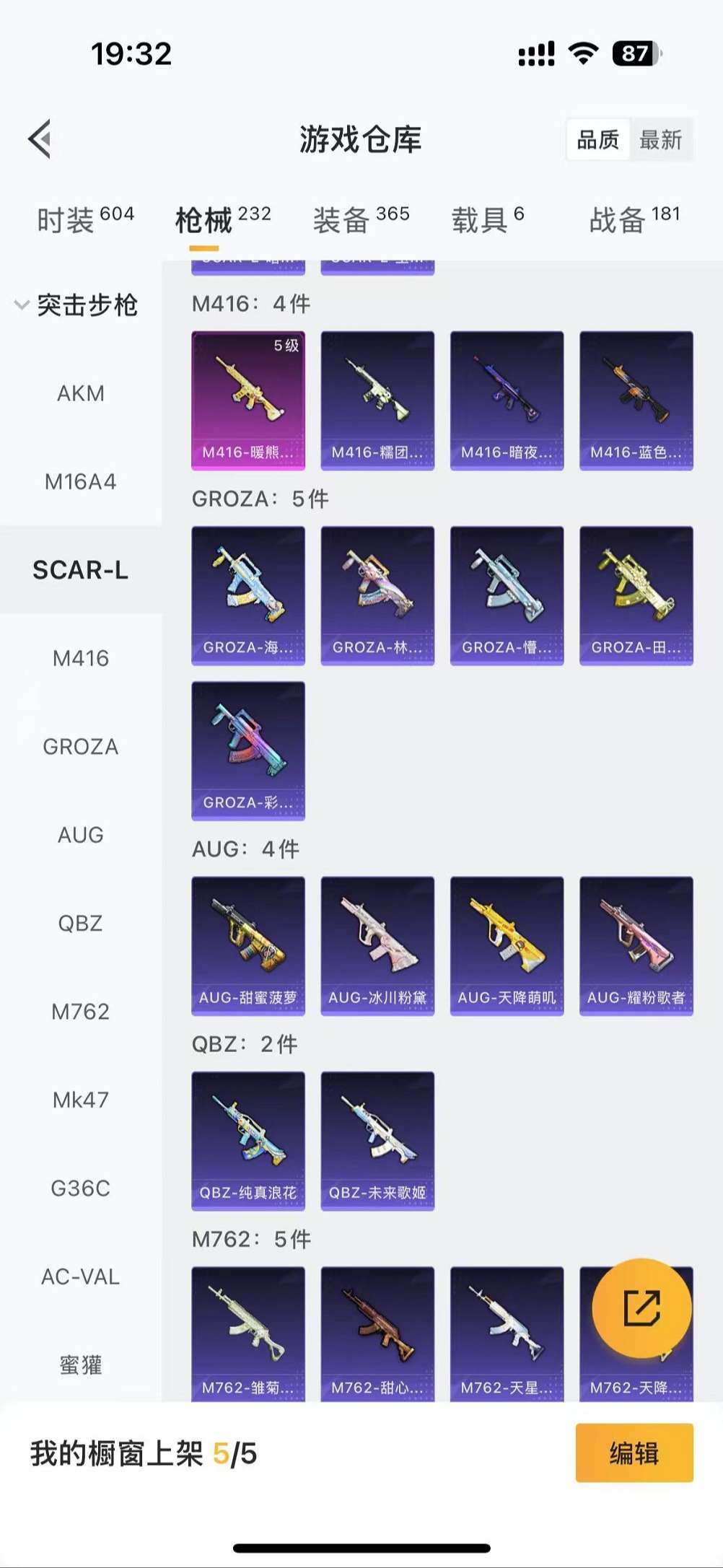Go back using the arrow icon

40,139
